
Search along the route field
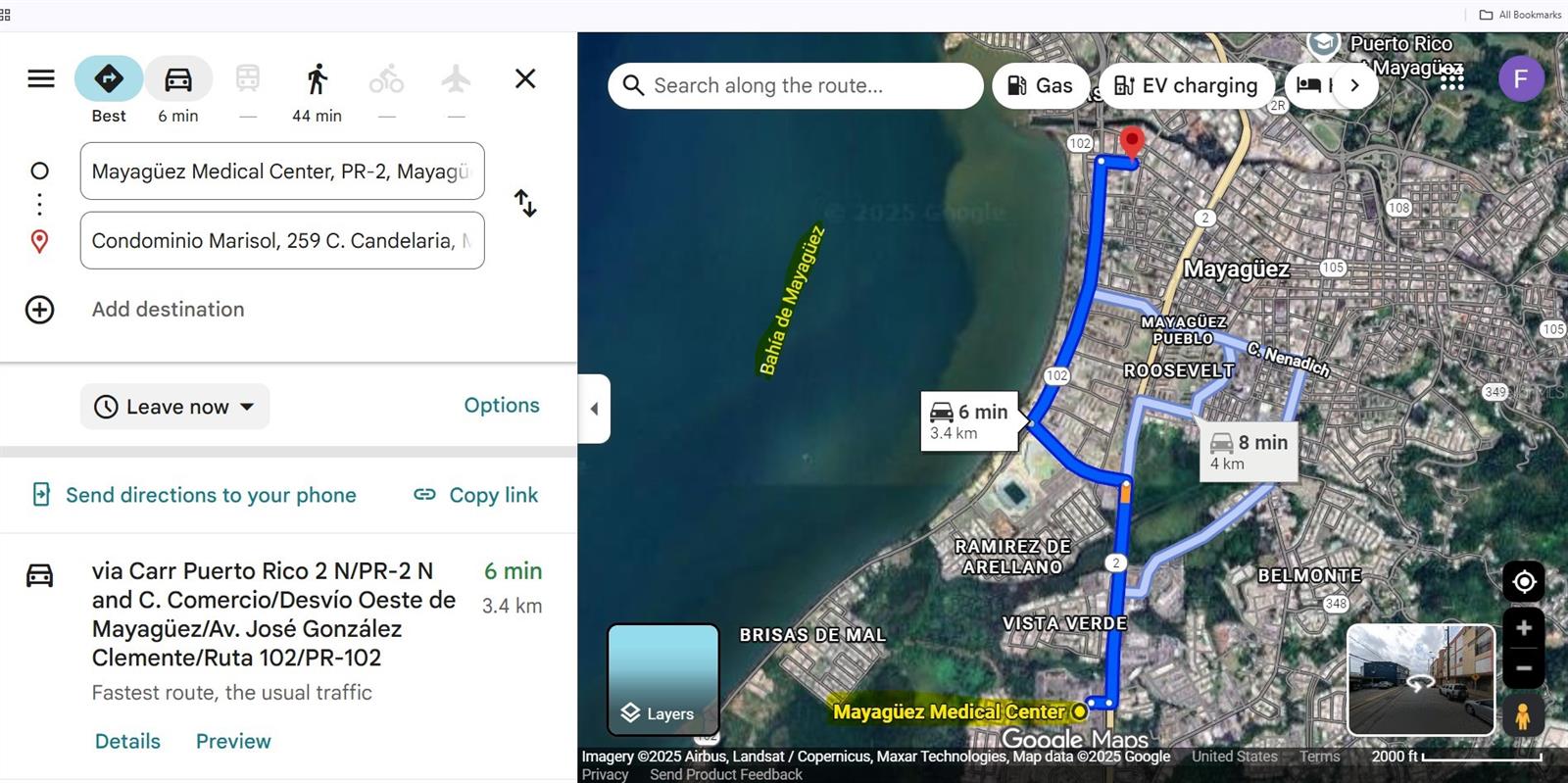[794, 86]
